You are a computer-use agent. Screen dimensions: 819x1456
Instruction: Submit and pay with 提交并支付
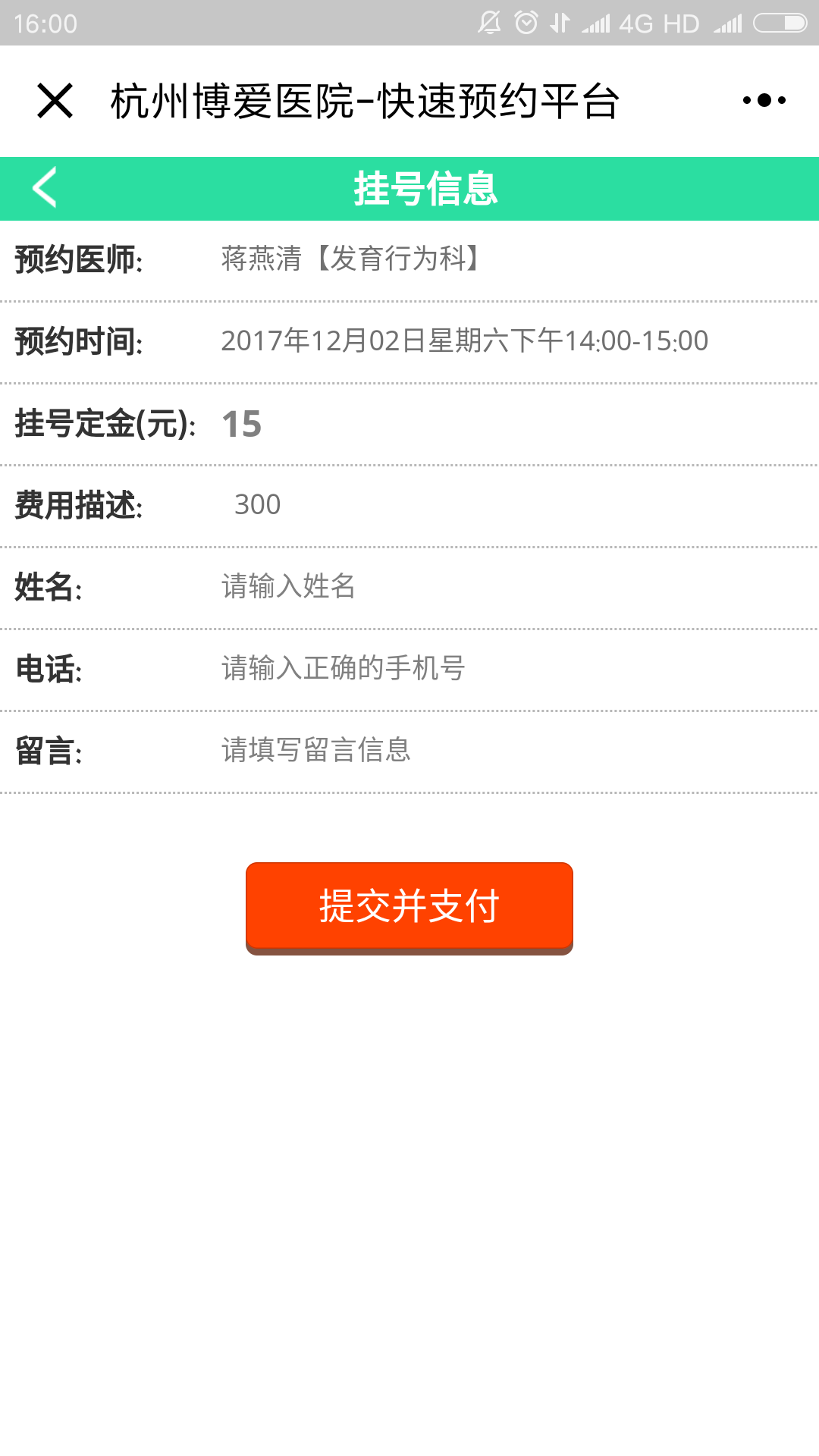409,905
